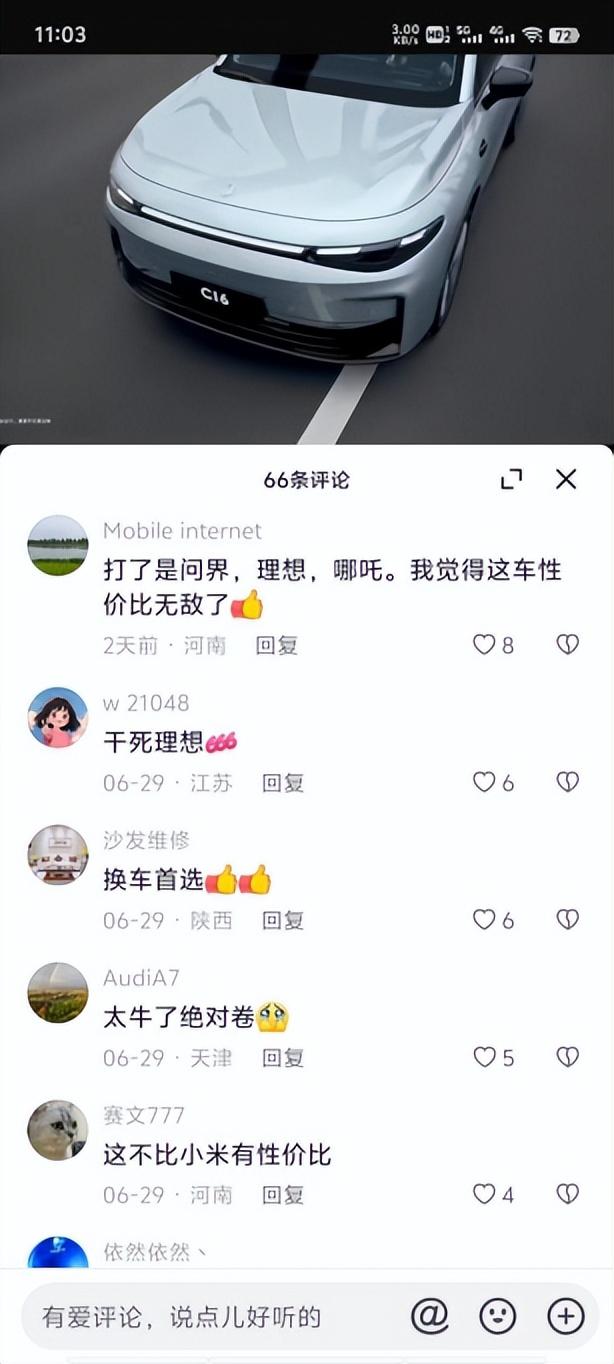This screenshot has height=1364, width=614.
Task: Reply to AudiA7's comment
Action: pyautogui.click(x=283, y=1057)
